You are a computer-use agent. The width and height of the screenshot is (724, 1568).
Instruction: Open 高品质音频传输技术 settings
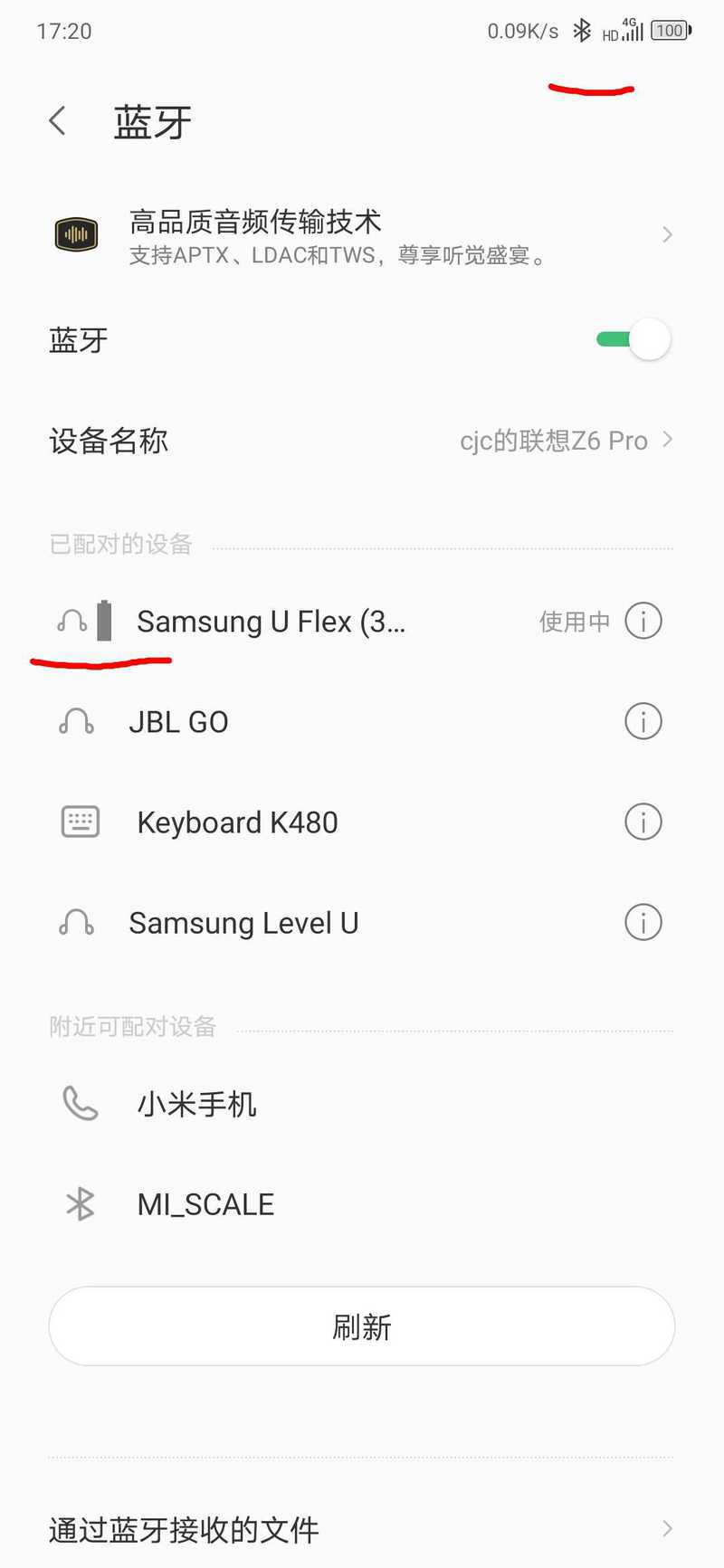tap(362, 235)
